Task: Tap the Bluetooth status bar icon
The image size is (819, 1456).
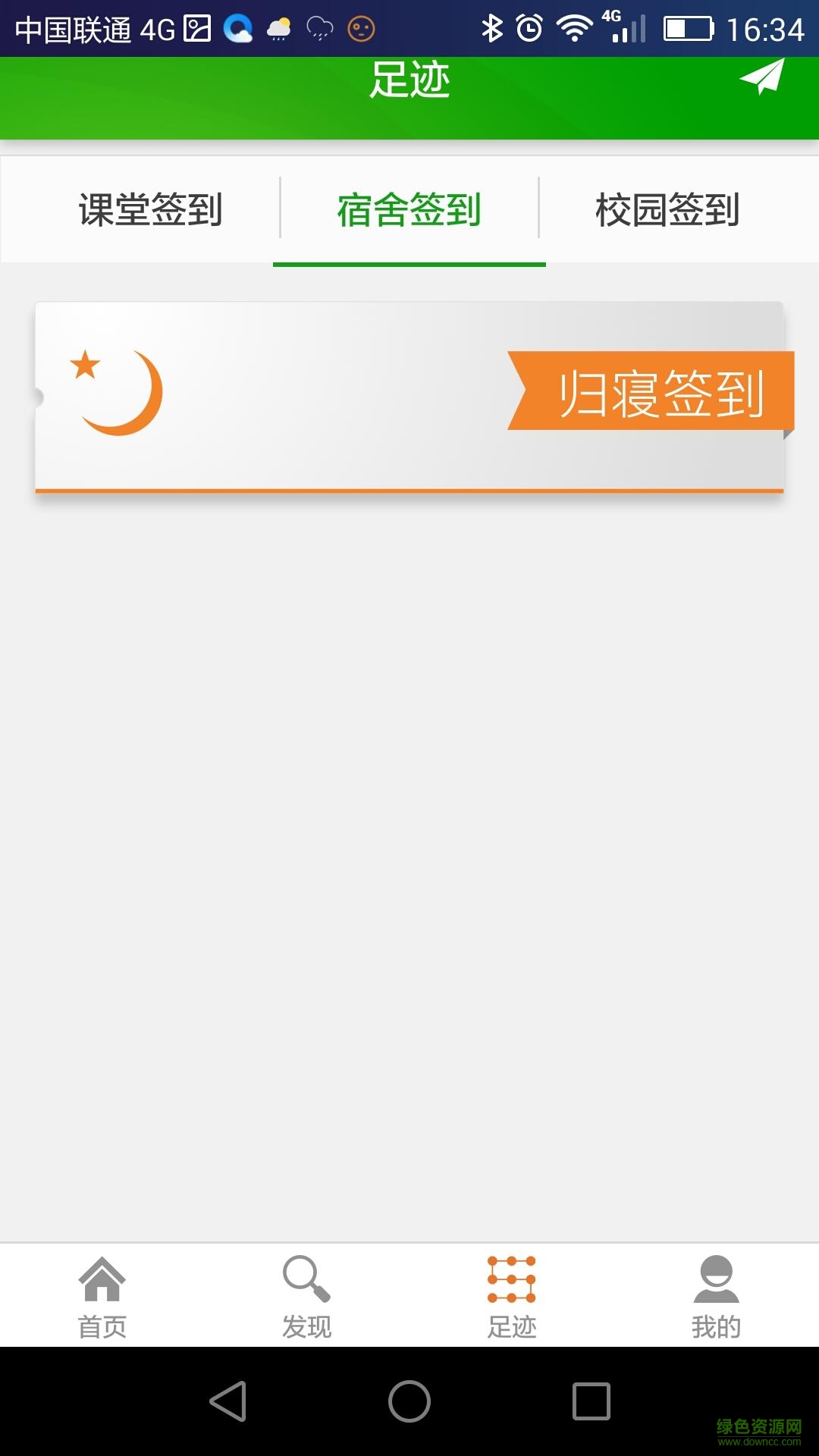Action: pos(493,27)
